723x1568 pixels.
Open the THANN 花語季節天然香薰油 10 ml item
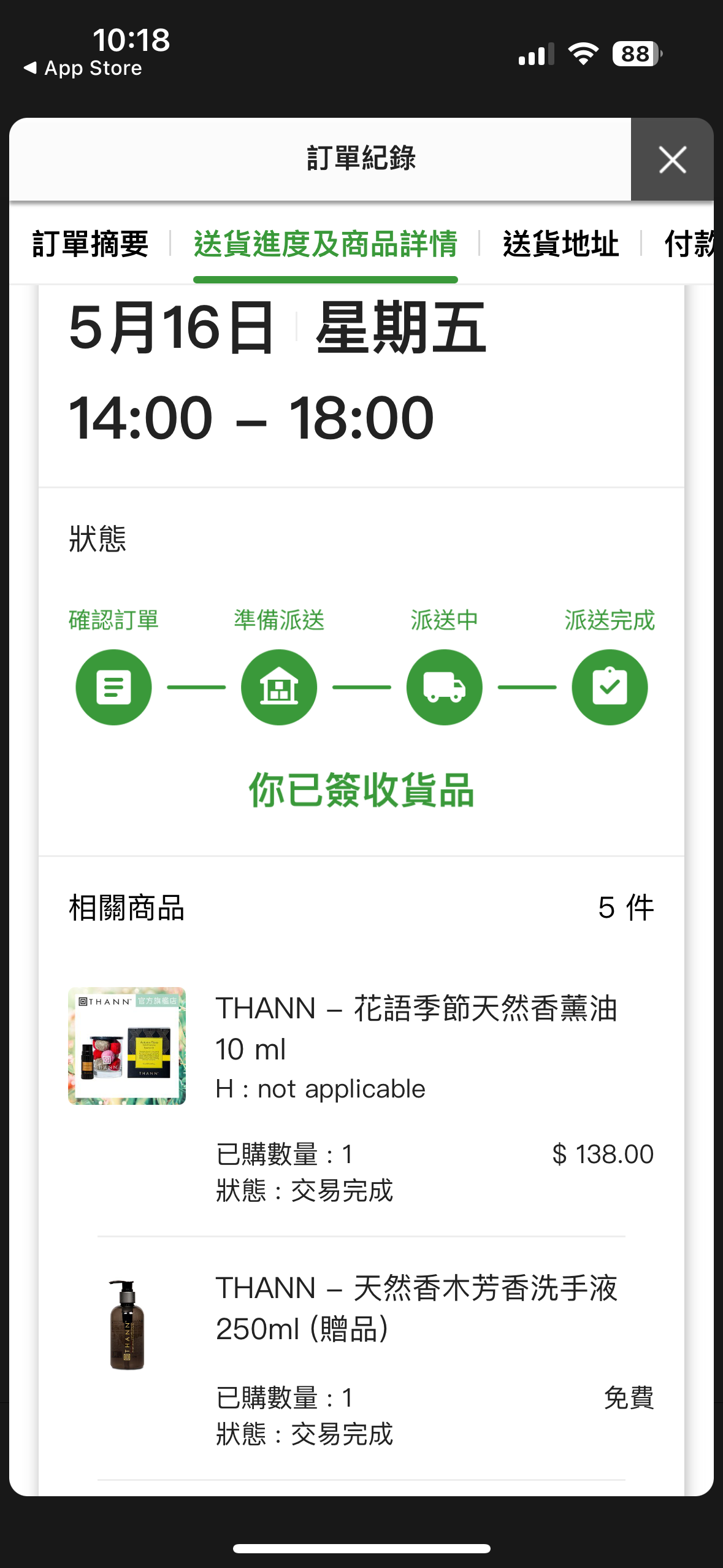[416, 1028]
